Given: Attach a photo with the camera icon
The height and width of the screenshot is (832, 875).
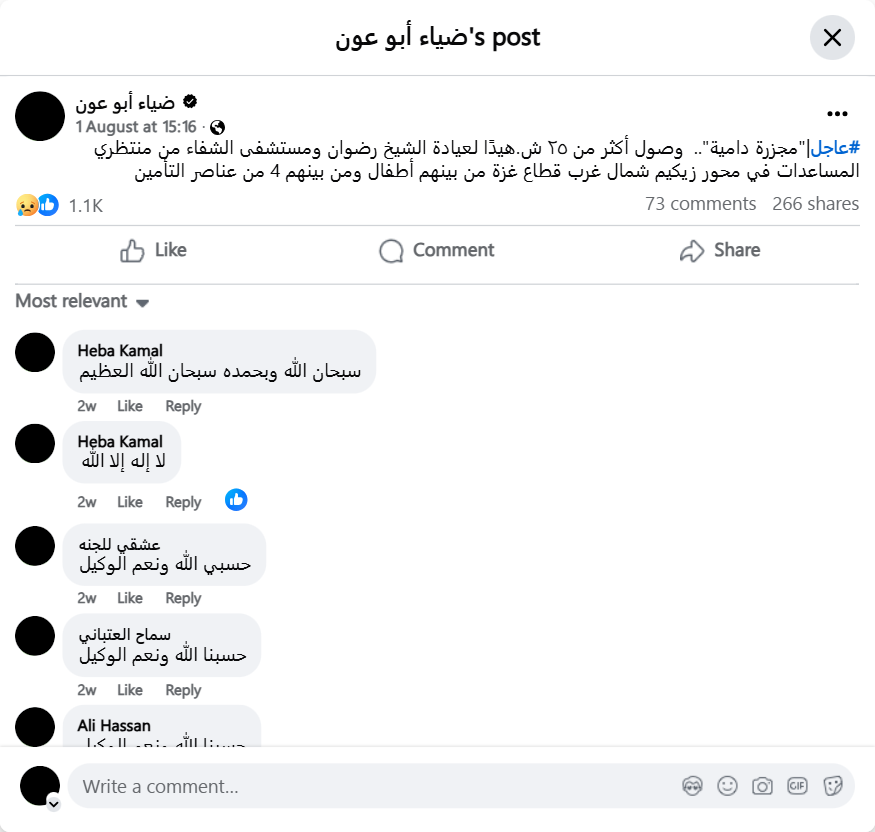Looking at the screenshot, I should [x=762, y=786].
